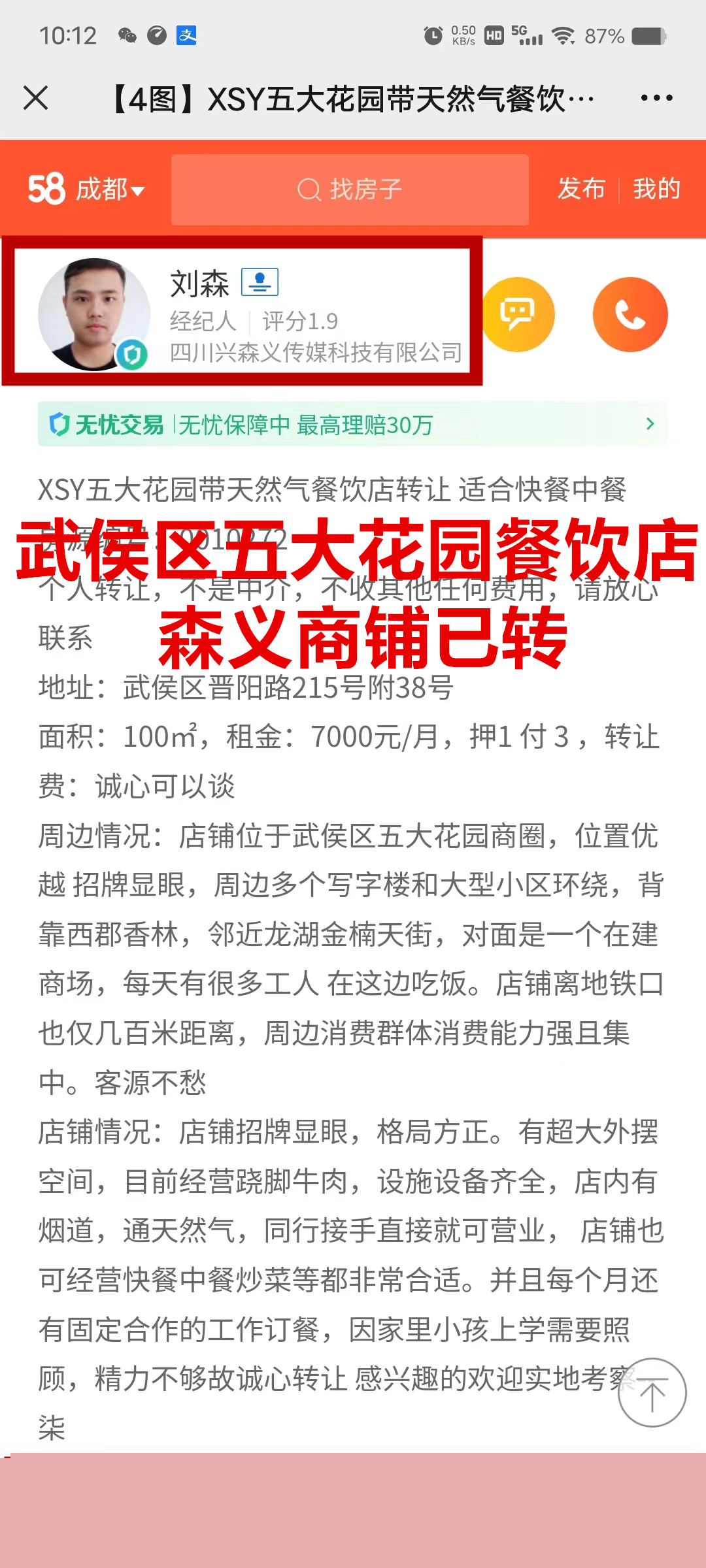This screenshot has height=1568, width=706.
Task: Go to 我的 account page
Action: [x=656, y=189]
